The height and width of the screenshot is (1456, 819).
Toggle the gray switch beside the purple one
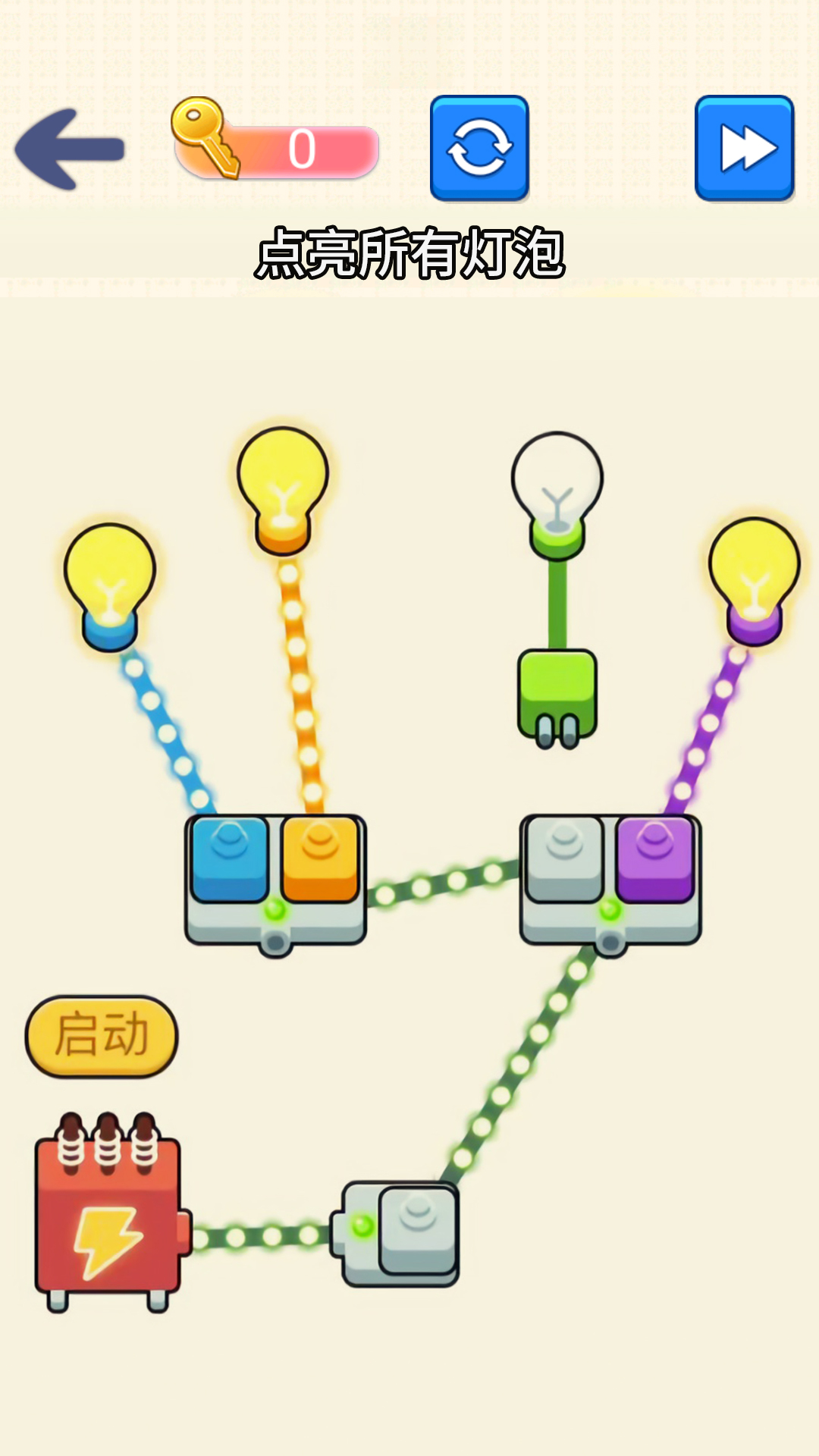564,859
